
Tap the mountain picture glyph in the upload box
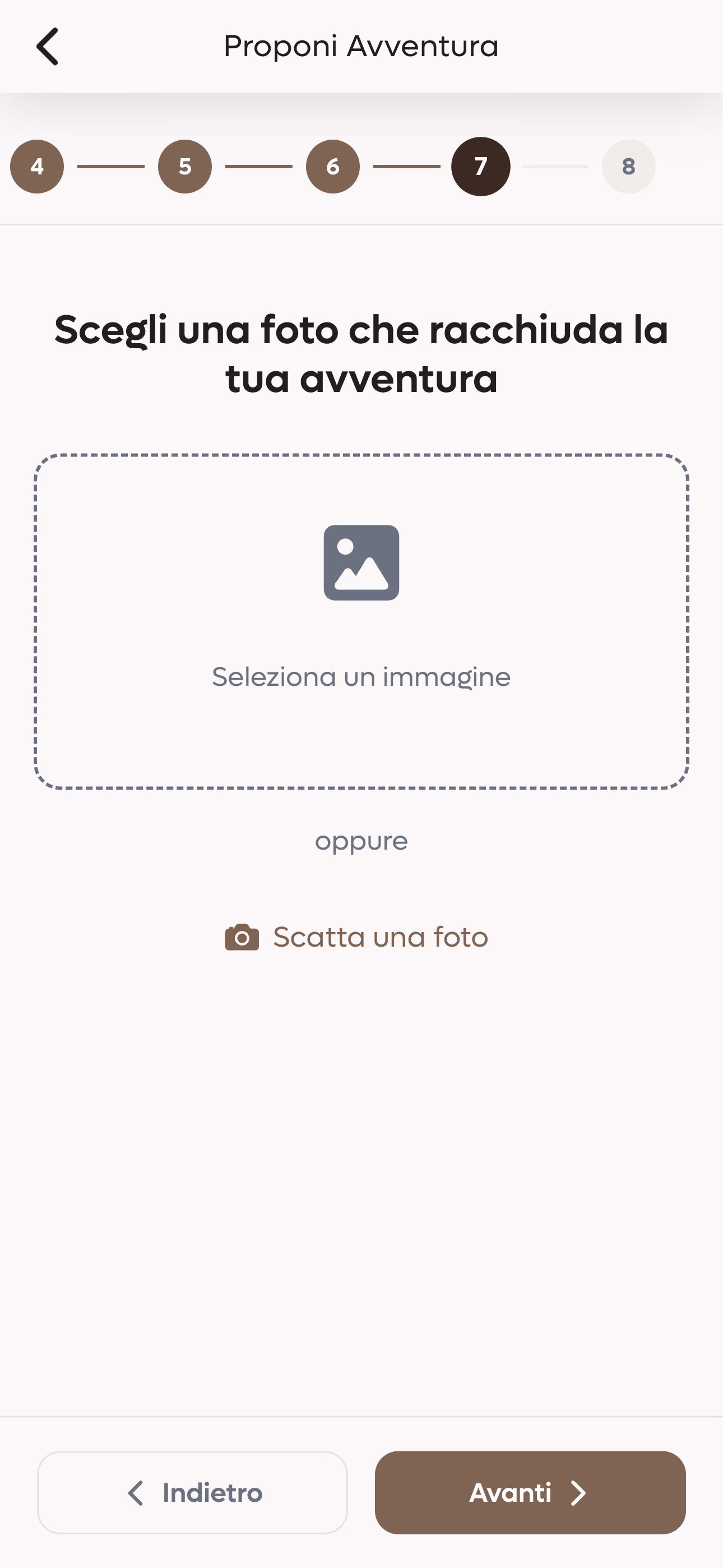click(361, 564)
